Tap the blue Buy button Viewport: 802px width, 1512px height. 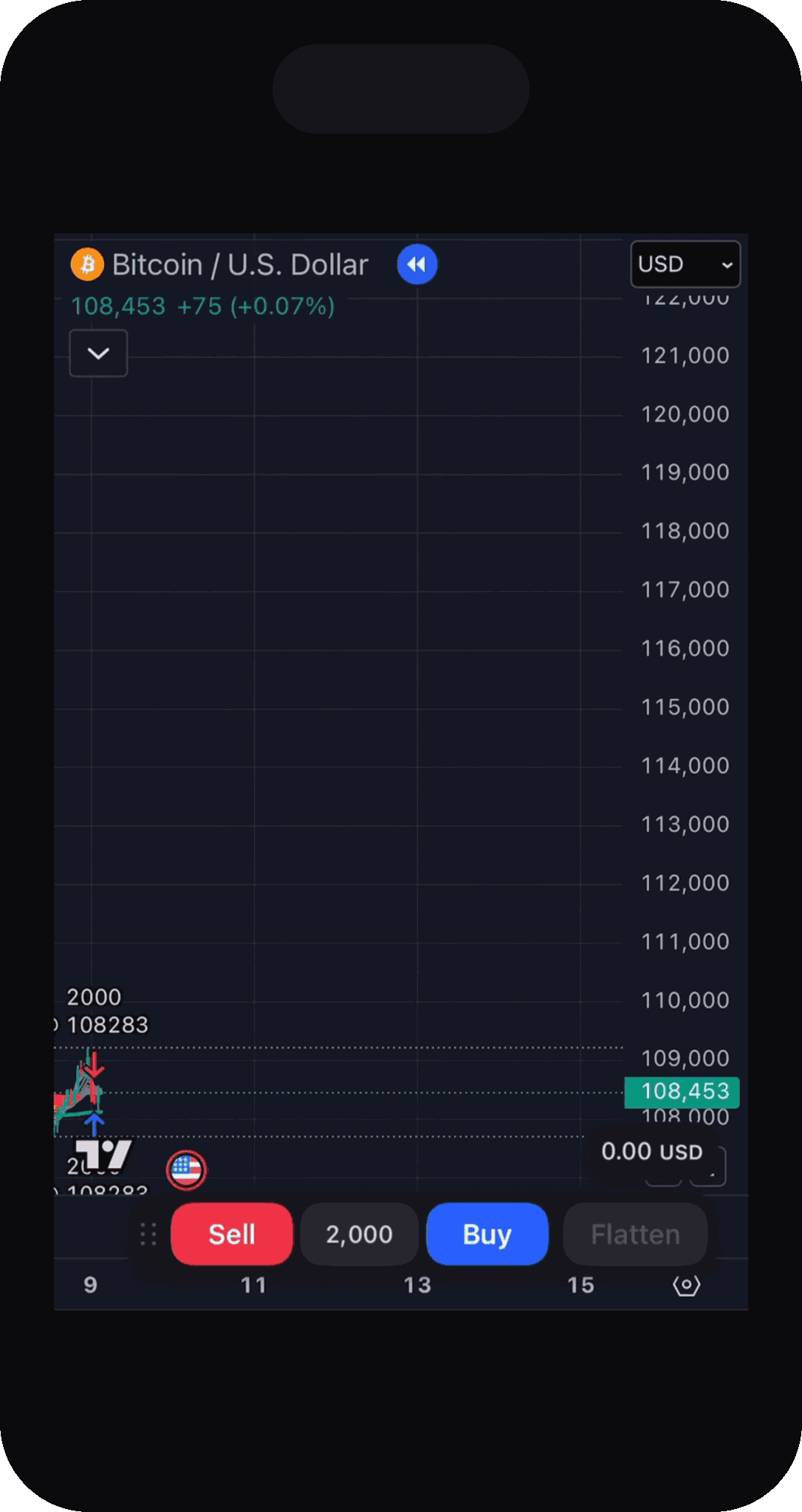[487, 1234]
